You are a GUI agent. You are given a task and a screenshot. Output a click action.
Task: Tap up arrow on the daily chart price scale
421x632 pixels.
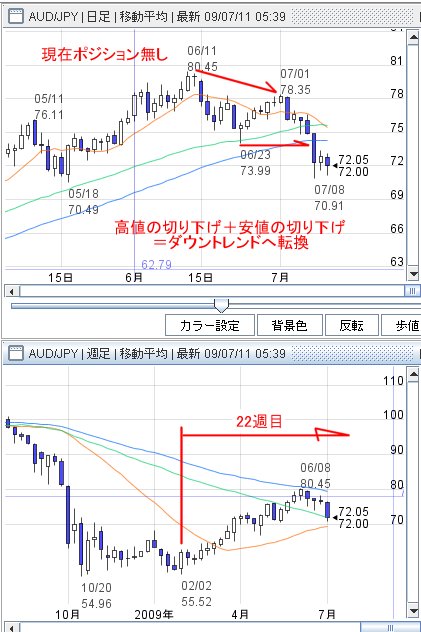413,37
